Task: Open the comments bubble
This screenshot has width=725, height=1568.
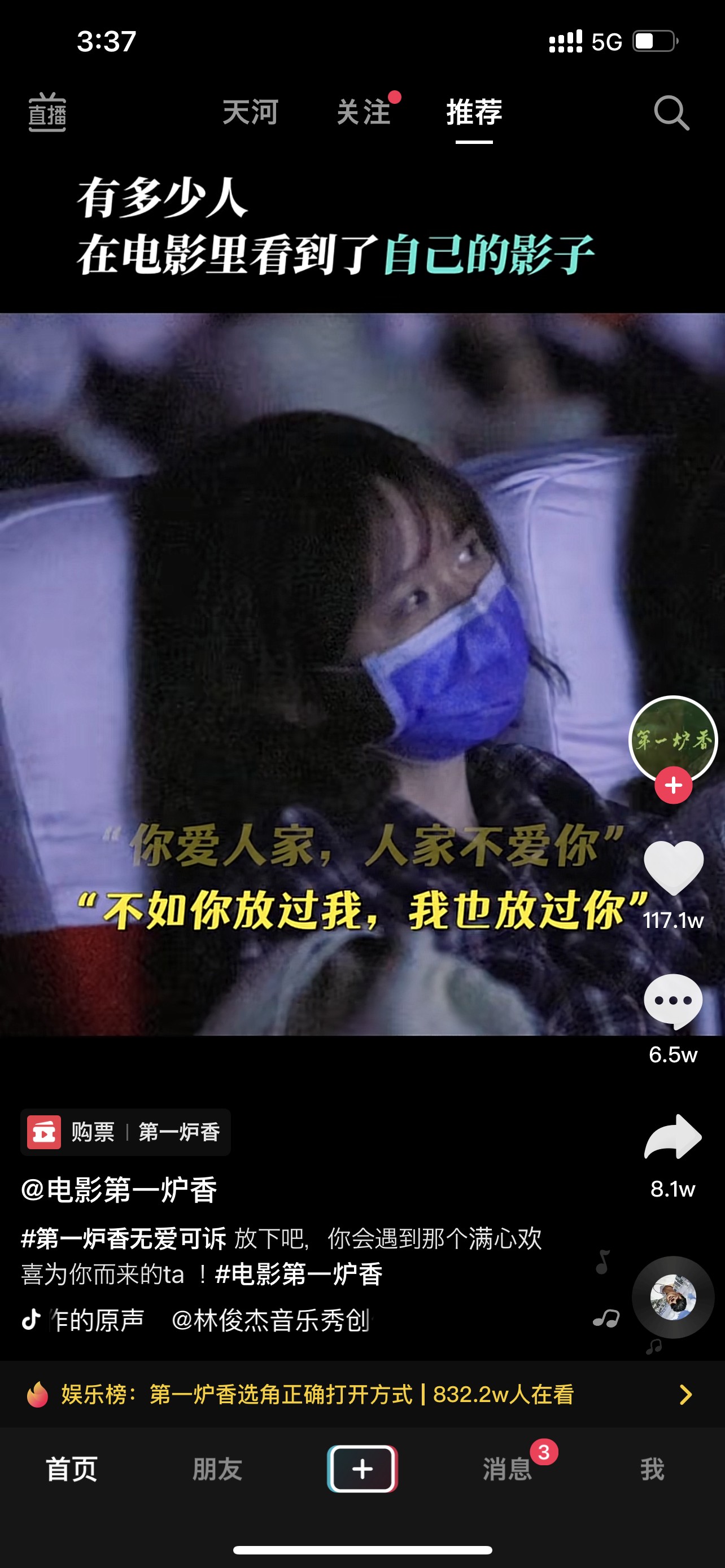Action: coord(673,1001)
